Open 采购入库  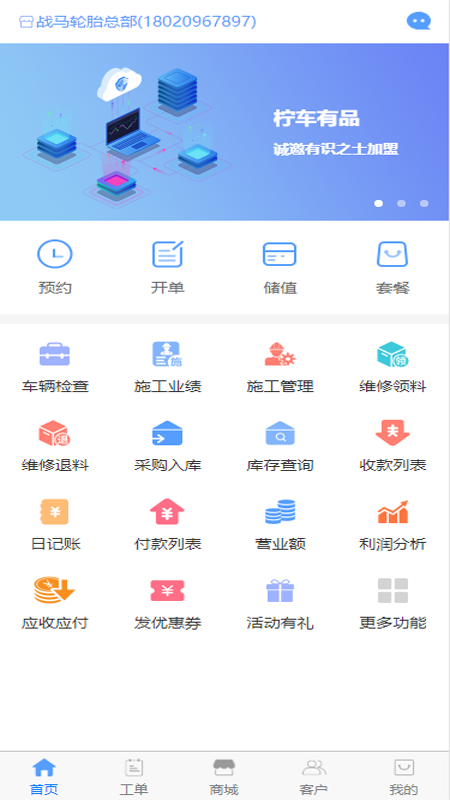pos(167,446)
